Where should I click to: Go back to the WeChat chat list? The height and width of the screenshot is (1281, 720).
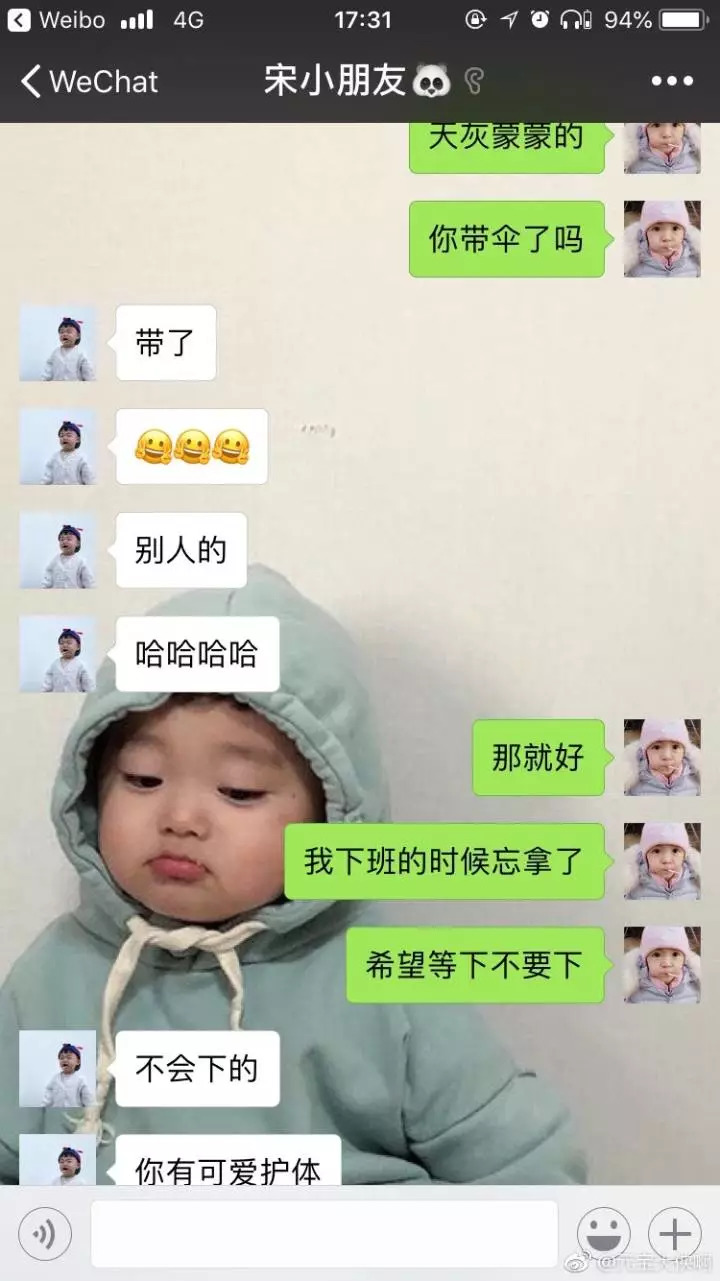coord(88,82)
